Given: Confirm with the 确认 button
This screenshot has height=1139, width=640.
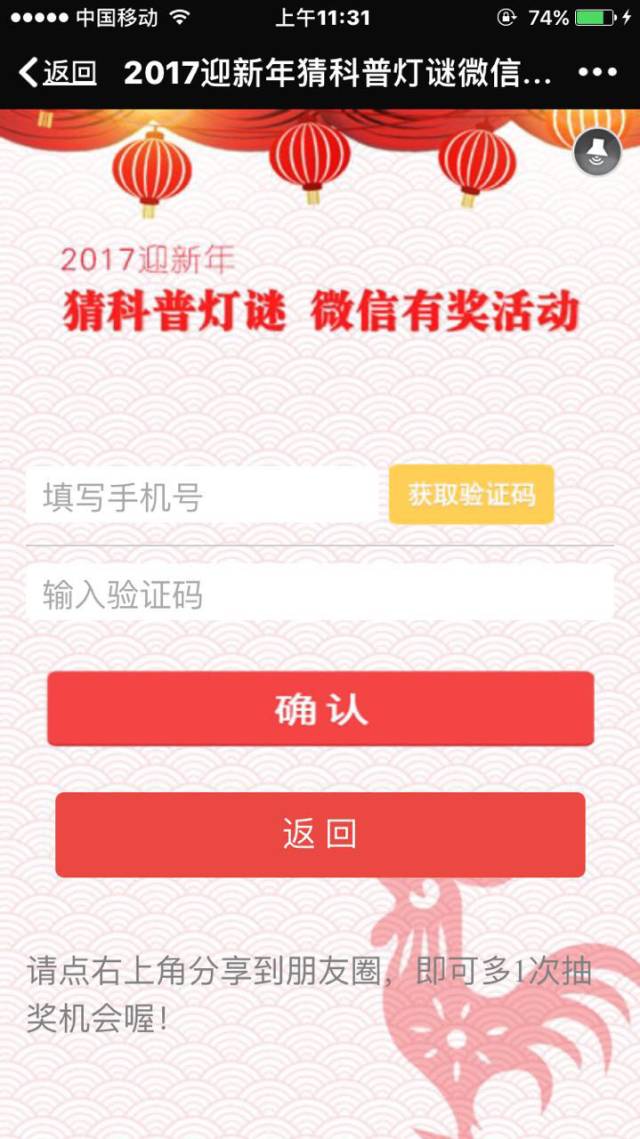Looking at the screenshot, I should point(320,709).
